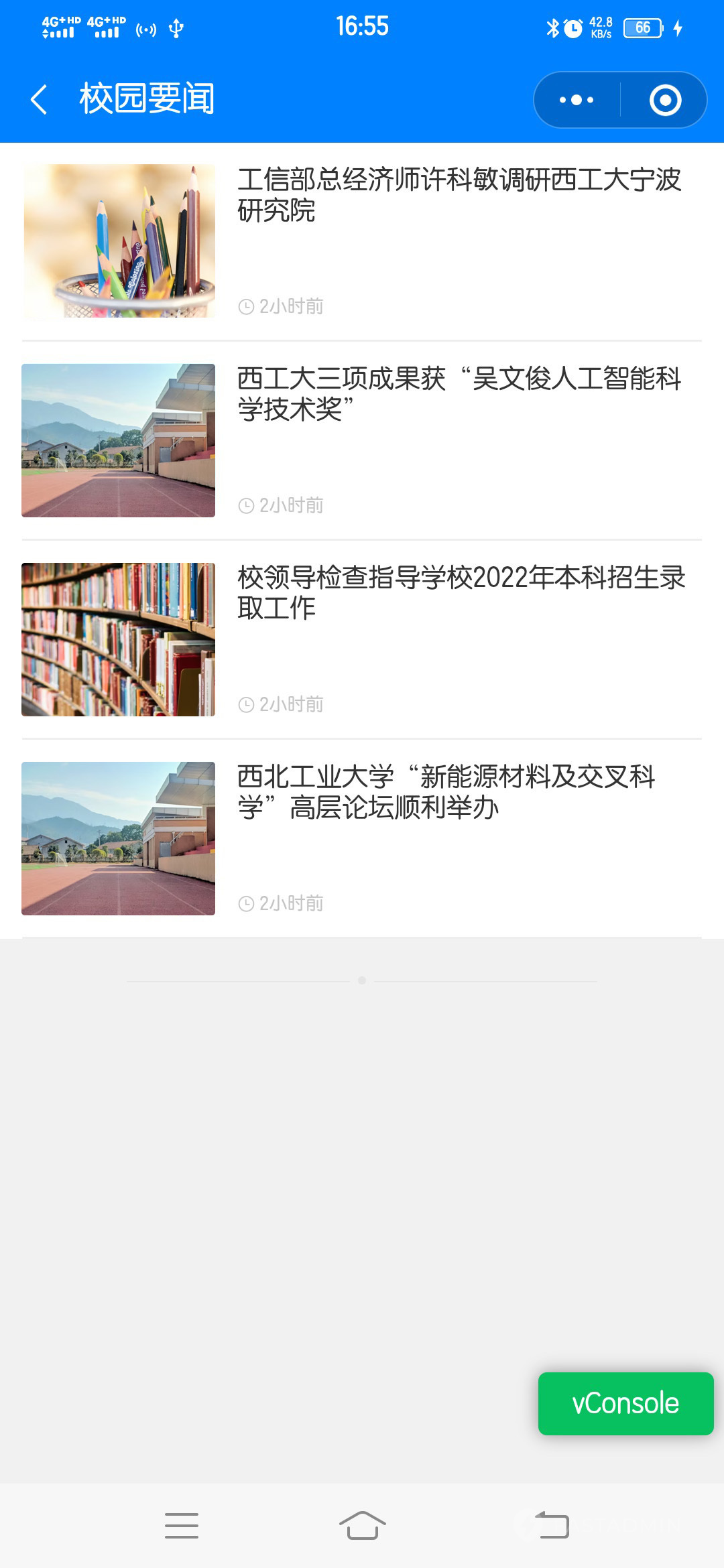Tap the system home button

point(362,1525)
